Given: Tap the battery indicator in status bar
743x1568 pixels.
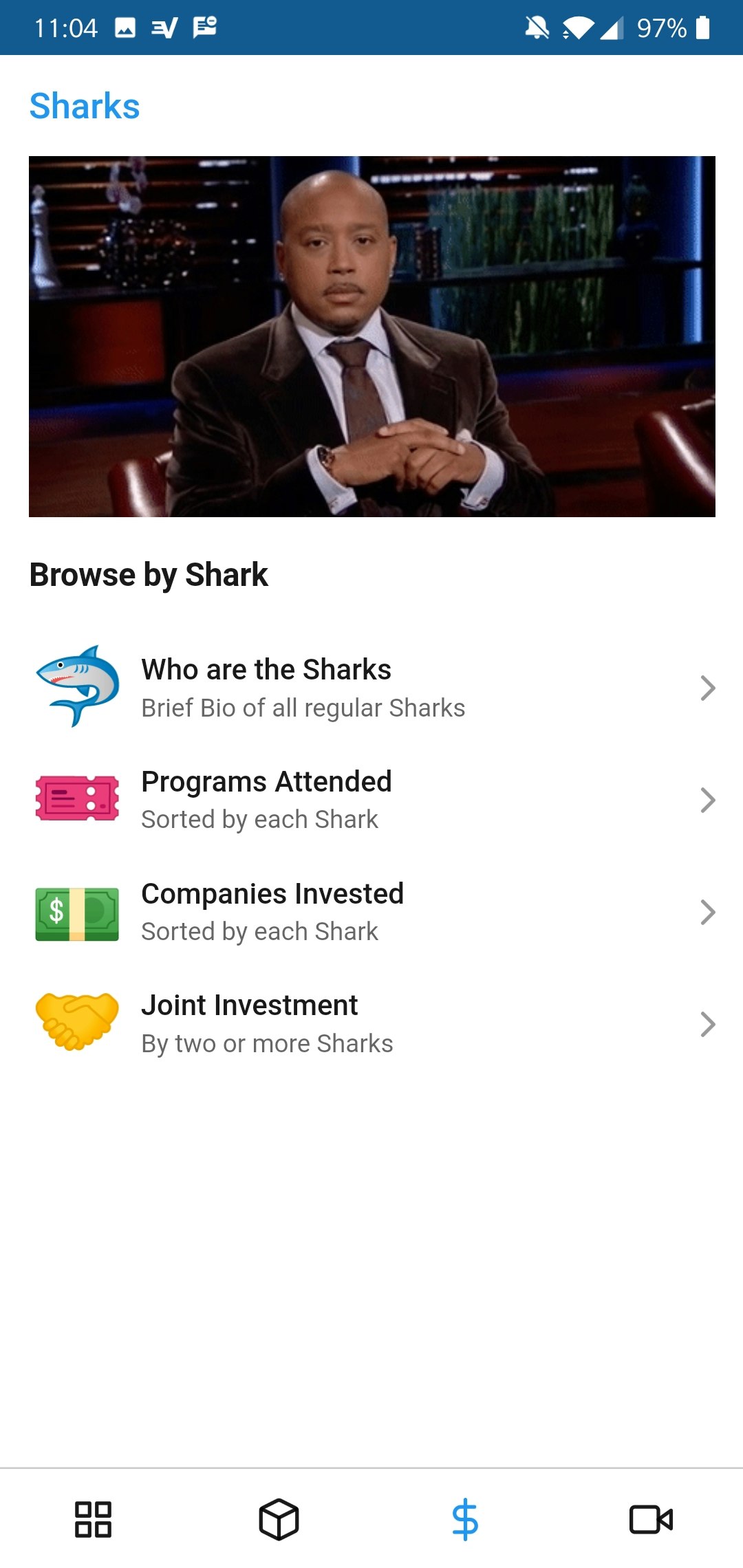Looking at the screenshot, I should [x=703, y=28].
